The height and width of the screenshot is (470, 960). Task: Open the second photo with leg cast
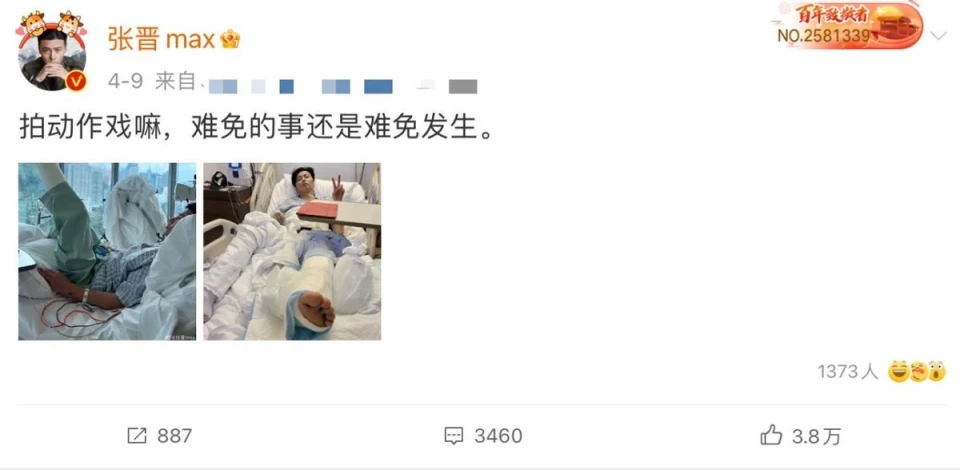(x=292, y=251)
